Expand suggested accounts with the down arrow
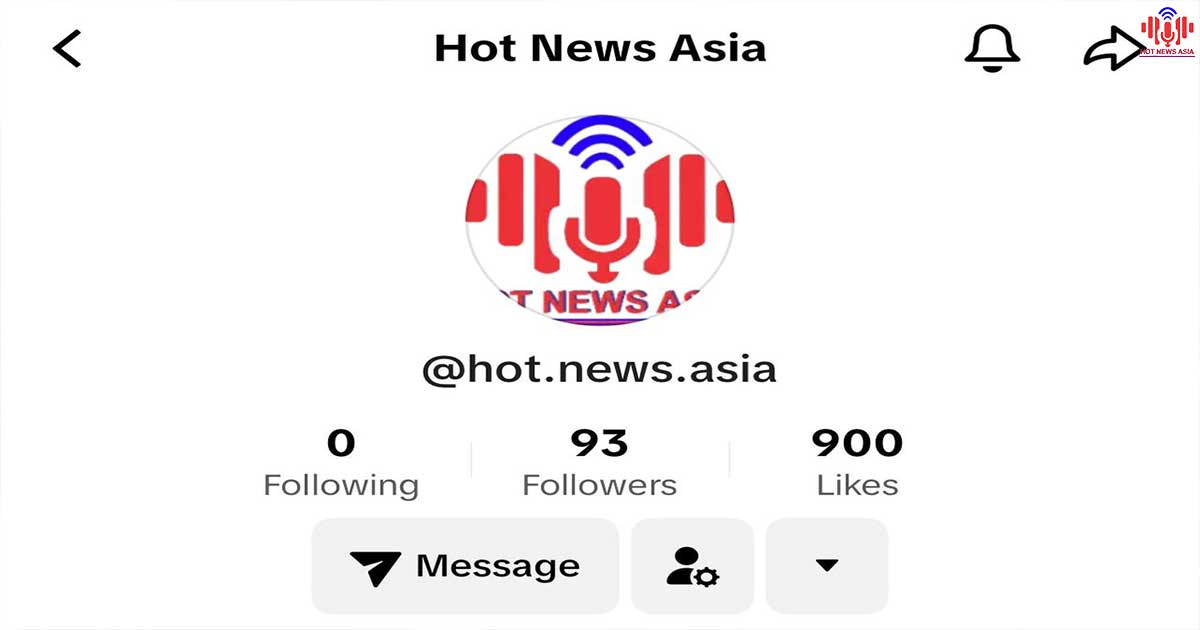The width and height of the screenshot is (1200, 630). click(x=826, y=566)
